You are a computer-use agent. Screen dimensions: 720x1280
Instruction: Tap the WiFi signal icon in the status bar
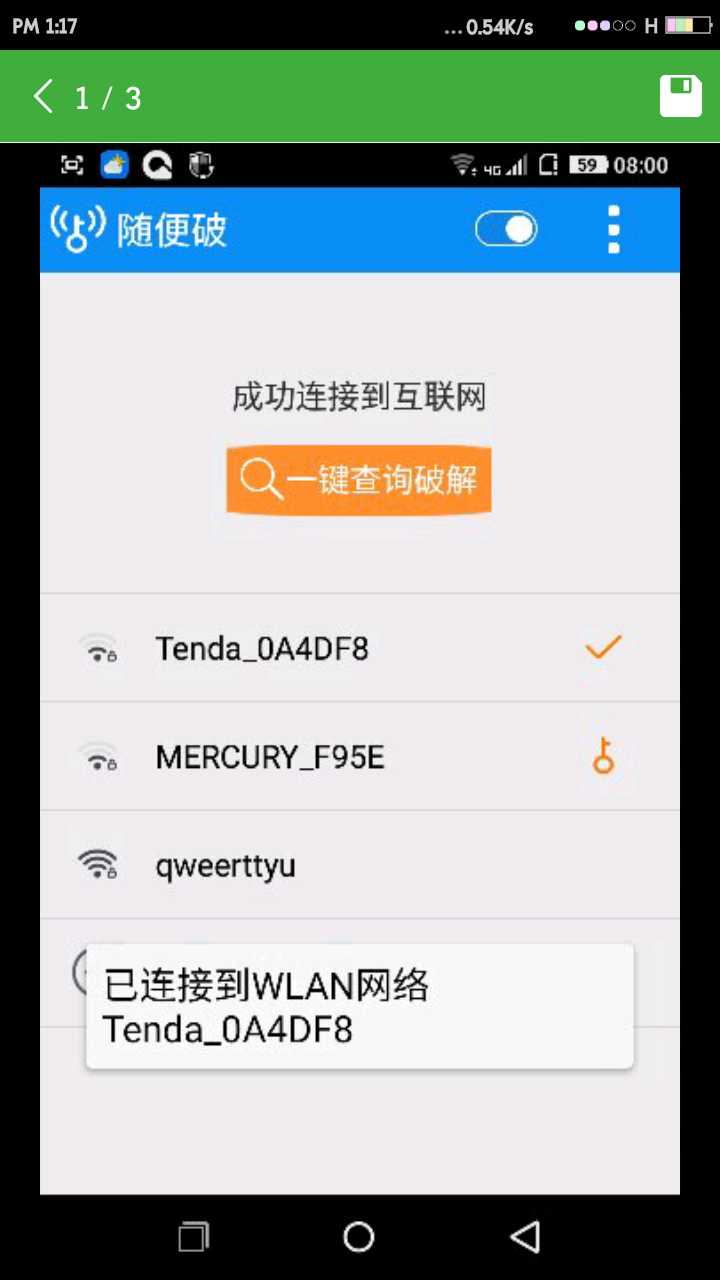(461, 163)
